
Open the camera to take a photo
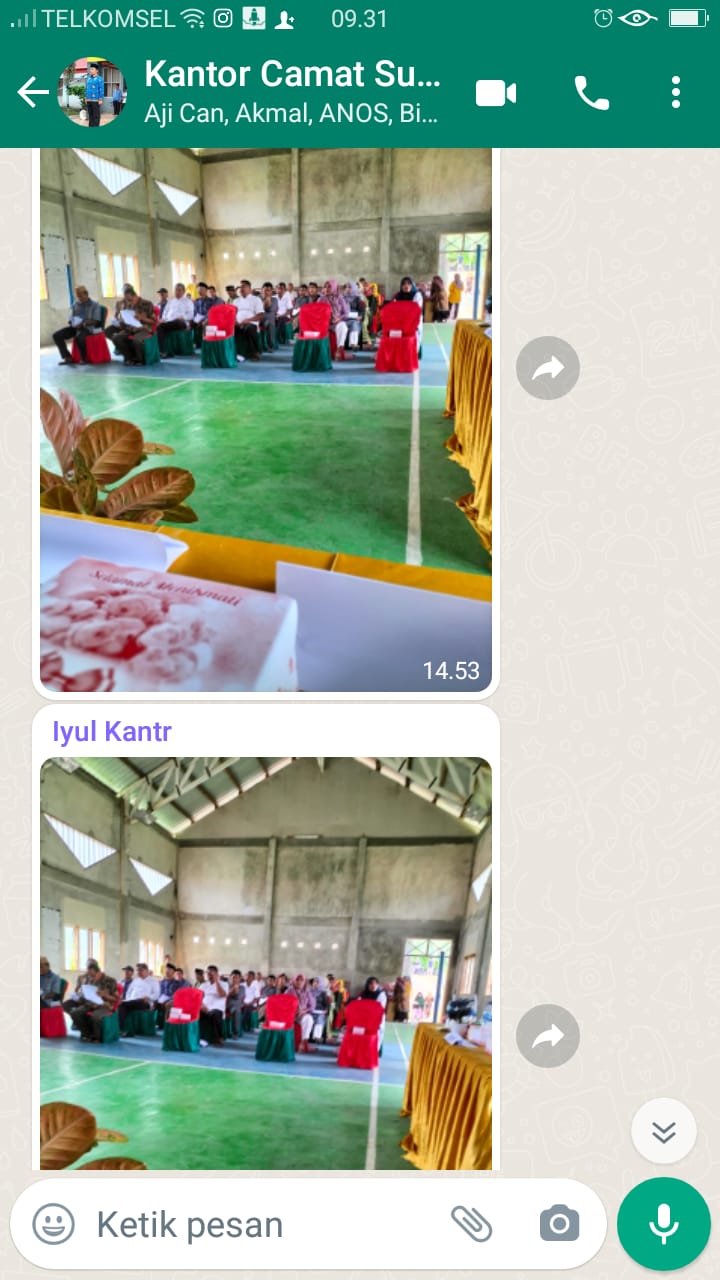559,1223
